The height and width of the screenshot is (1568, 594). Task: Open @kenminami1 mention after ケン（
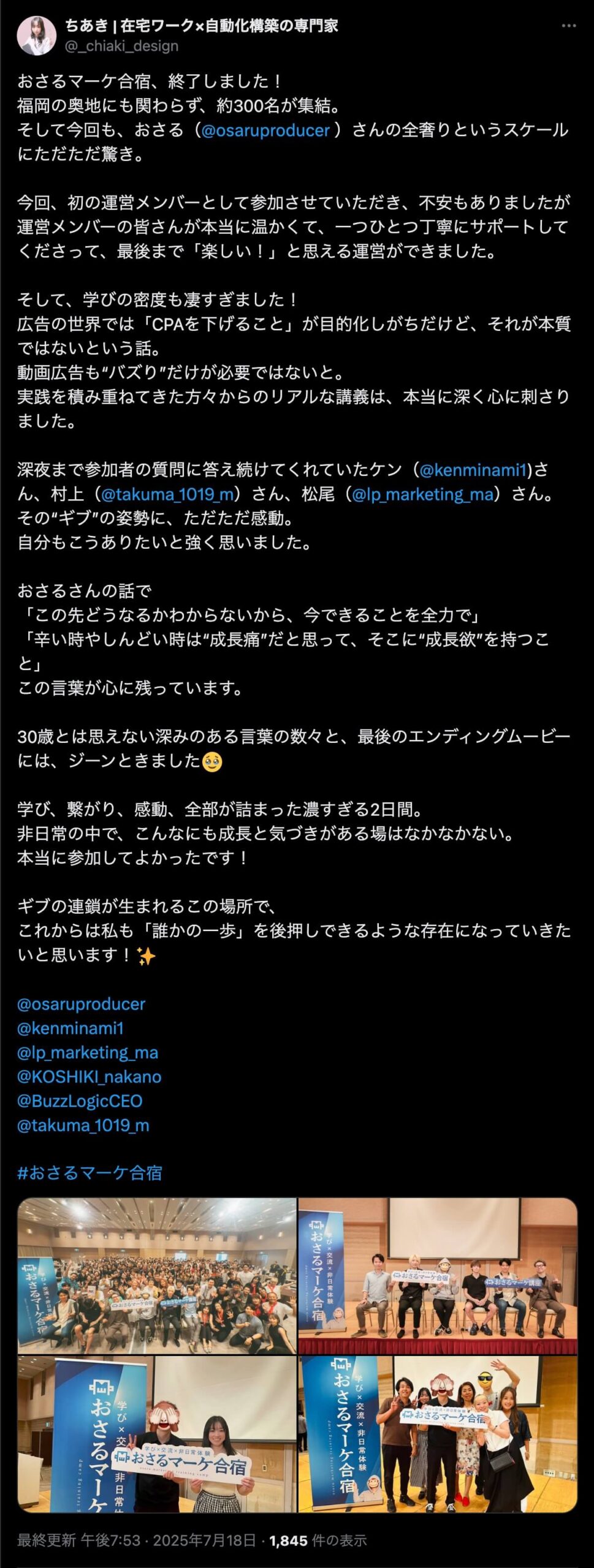473,470
